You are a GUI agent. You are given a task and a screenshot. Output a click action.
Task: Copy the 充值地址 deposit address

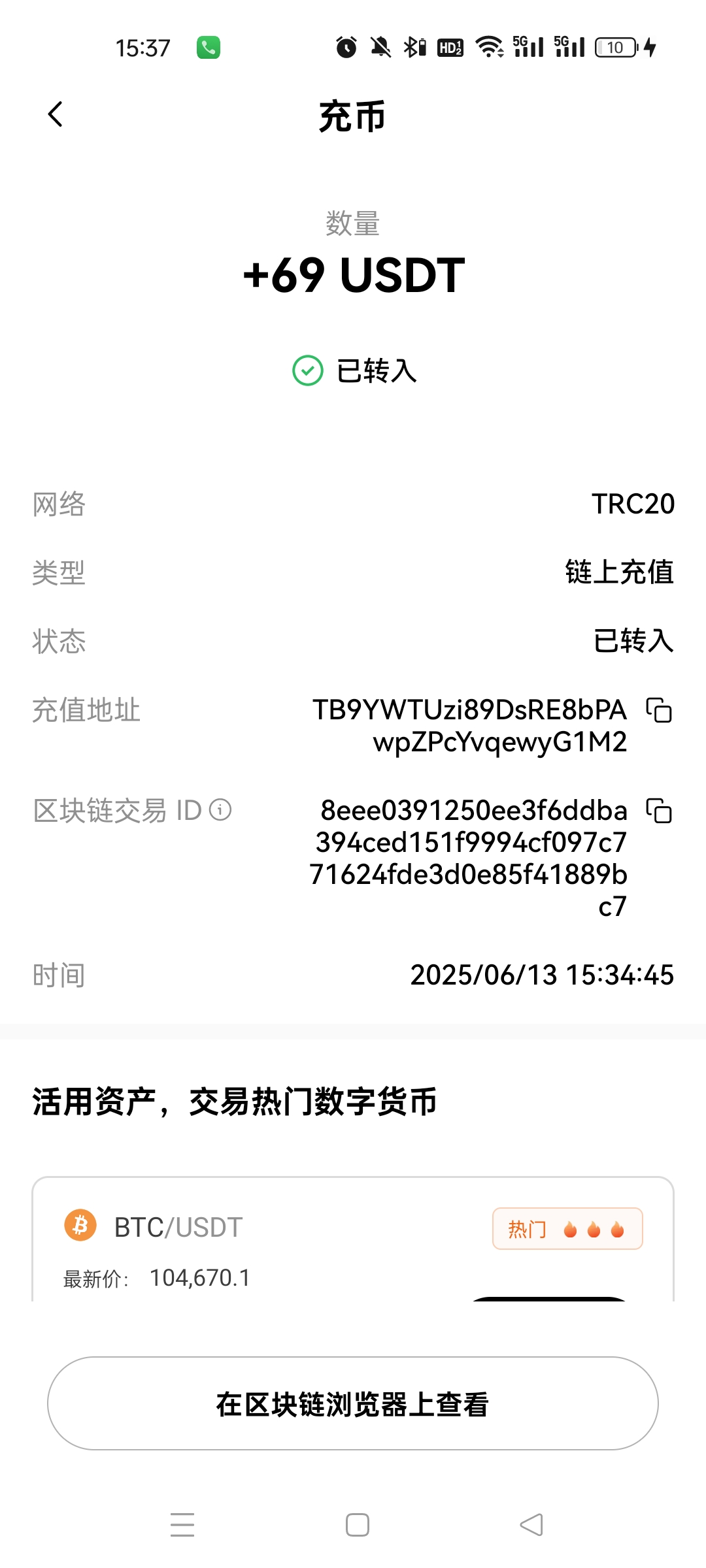point(659,710)
